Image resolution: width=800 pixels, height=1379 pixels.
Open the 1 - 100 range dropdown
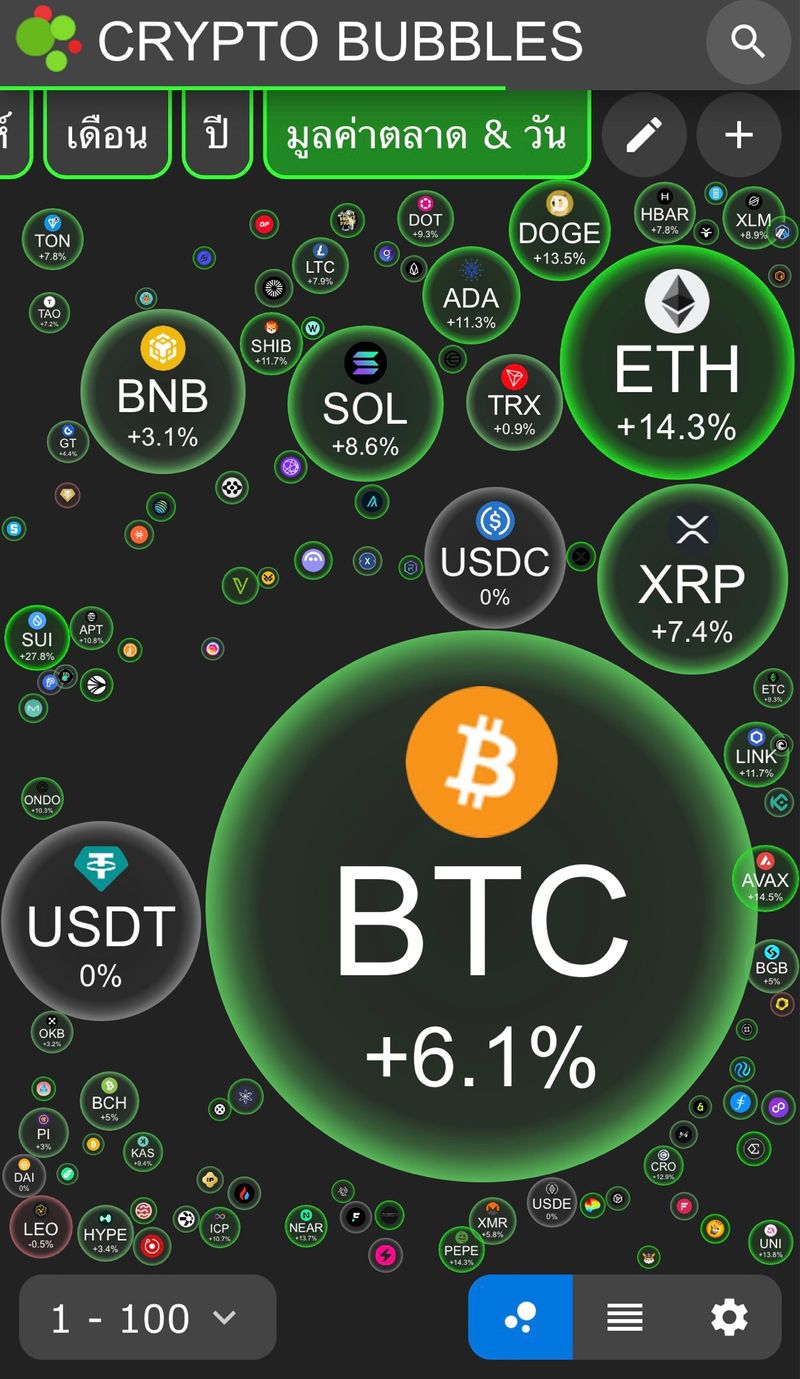tap(146, 1317)
